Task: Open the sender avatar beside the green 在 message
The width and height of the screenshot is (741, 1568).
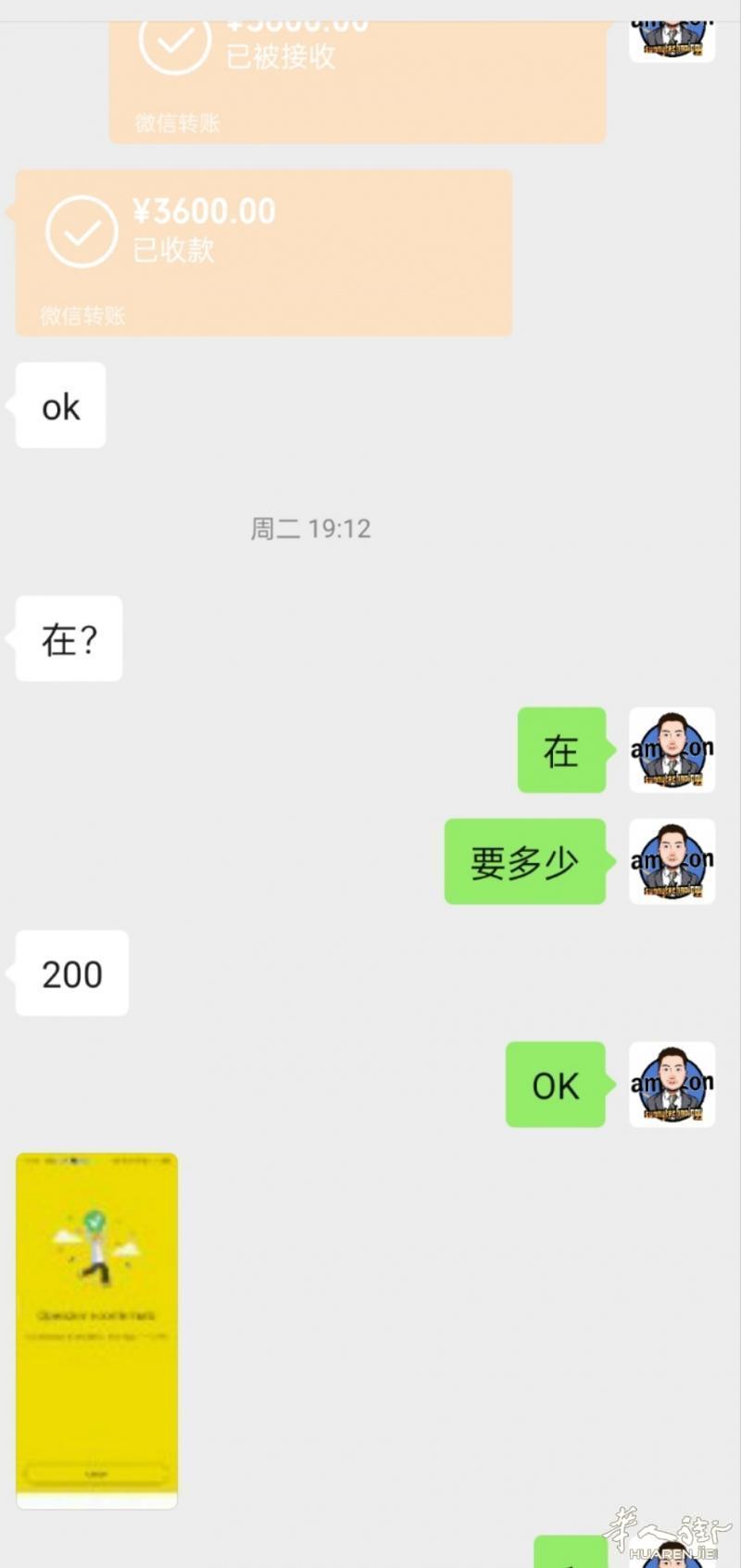Action: [x=672, y=750]
